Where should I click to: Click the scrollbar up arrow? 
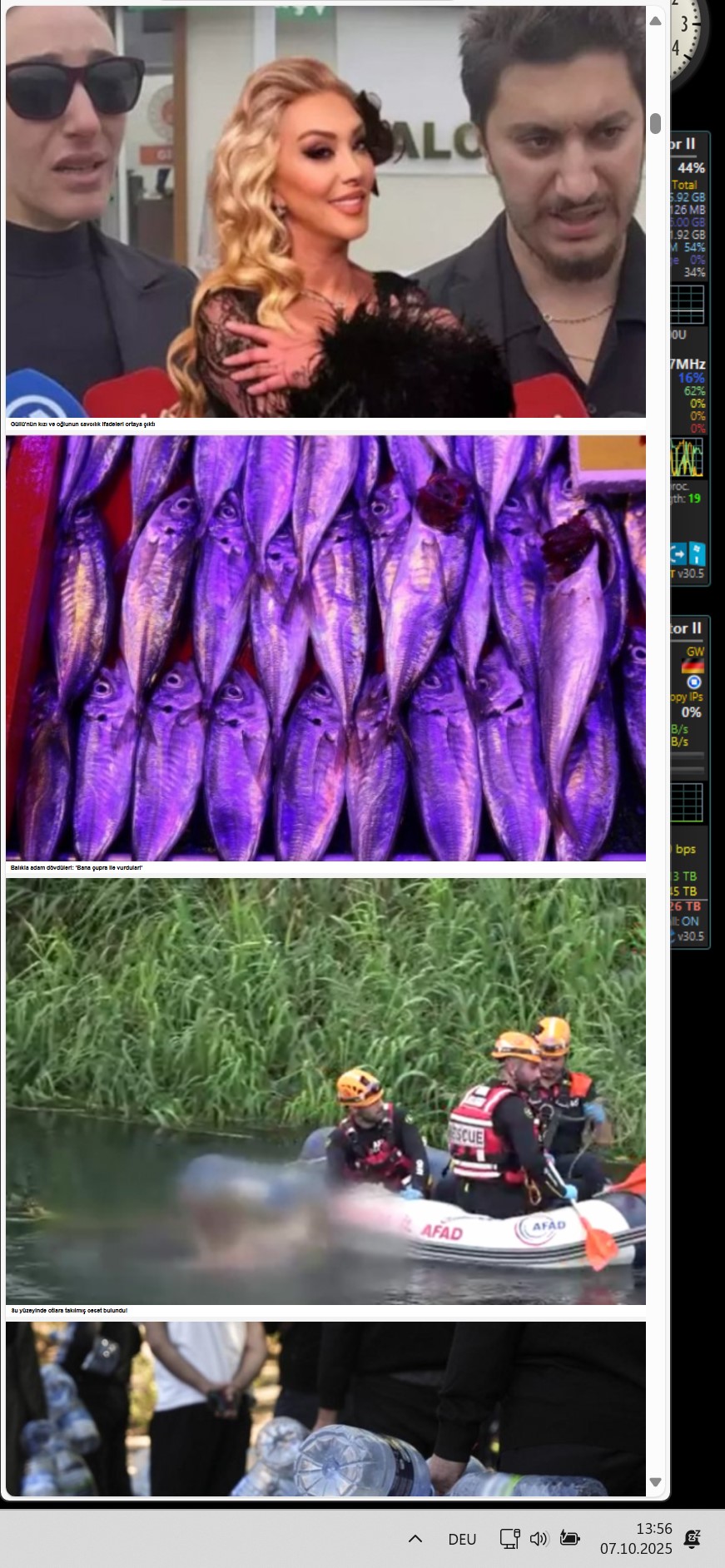(x=655, y=21)
